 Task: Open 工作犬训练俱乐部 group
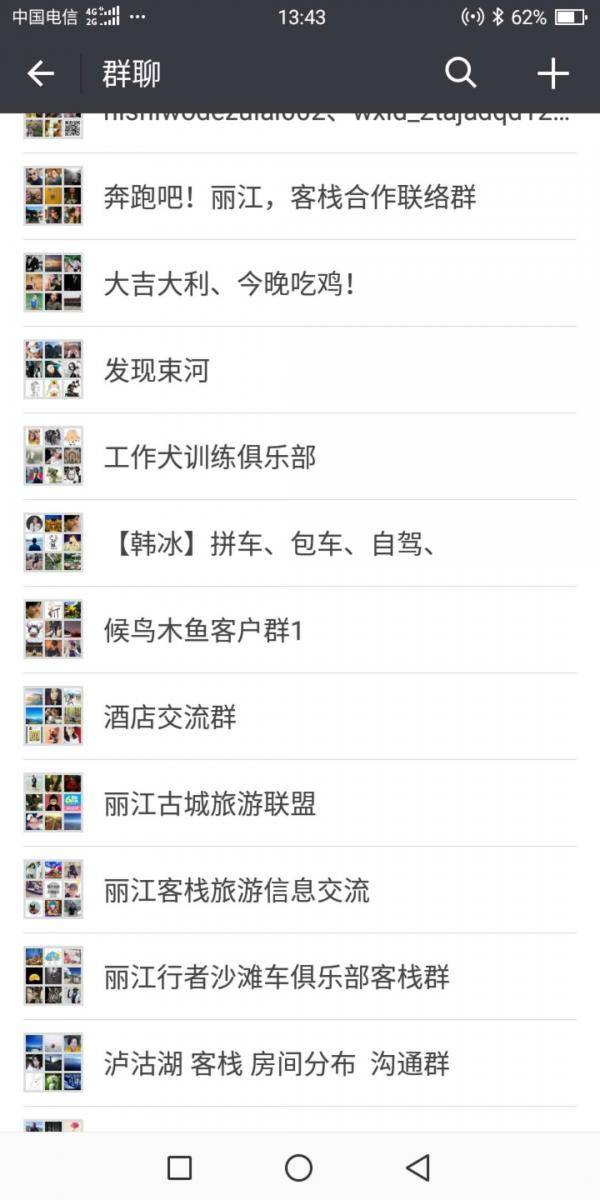[210, 458]
